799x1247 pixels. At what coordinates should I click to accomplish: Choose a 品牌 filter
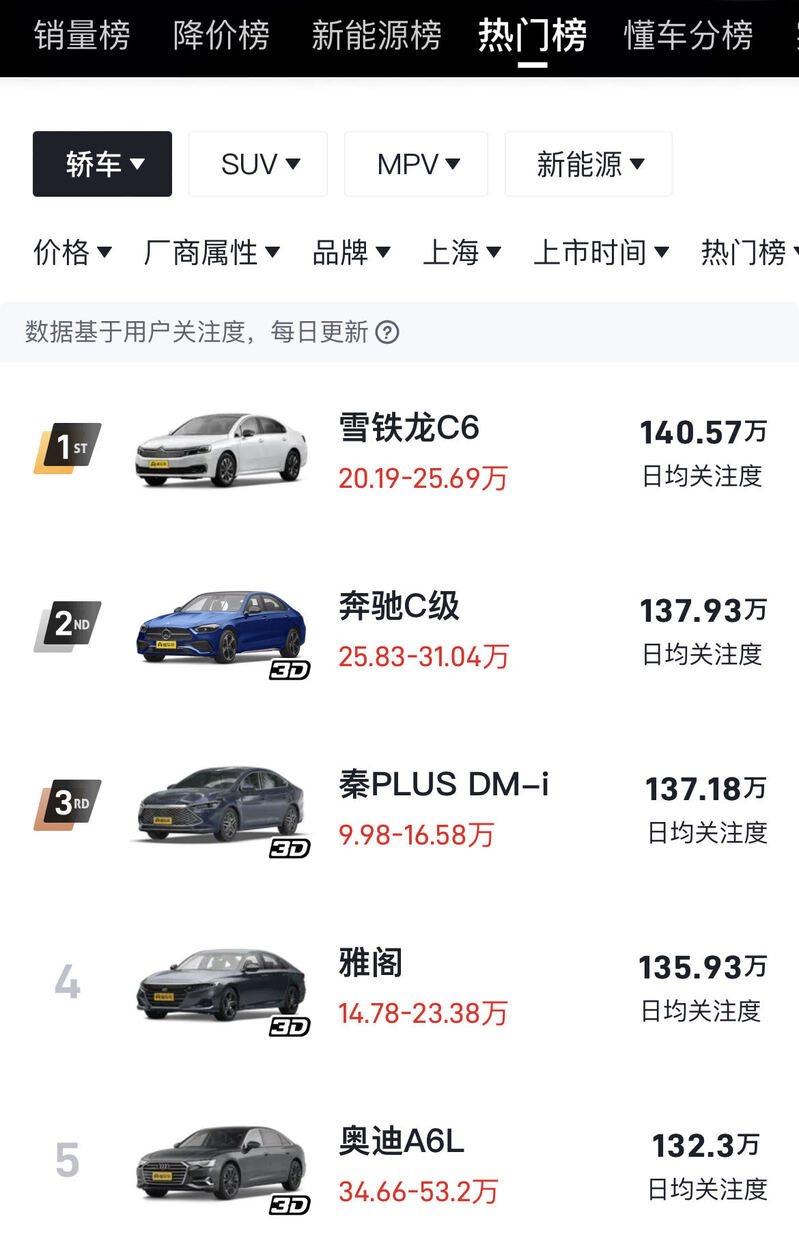click(352, 252)
